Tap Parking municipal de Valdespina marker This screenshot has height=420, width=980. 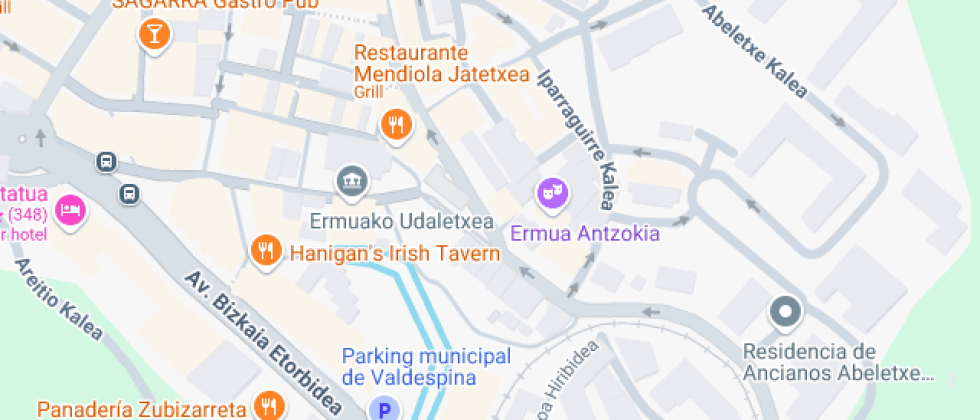(x=385, y=409)
